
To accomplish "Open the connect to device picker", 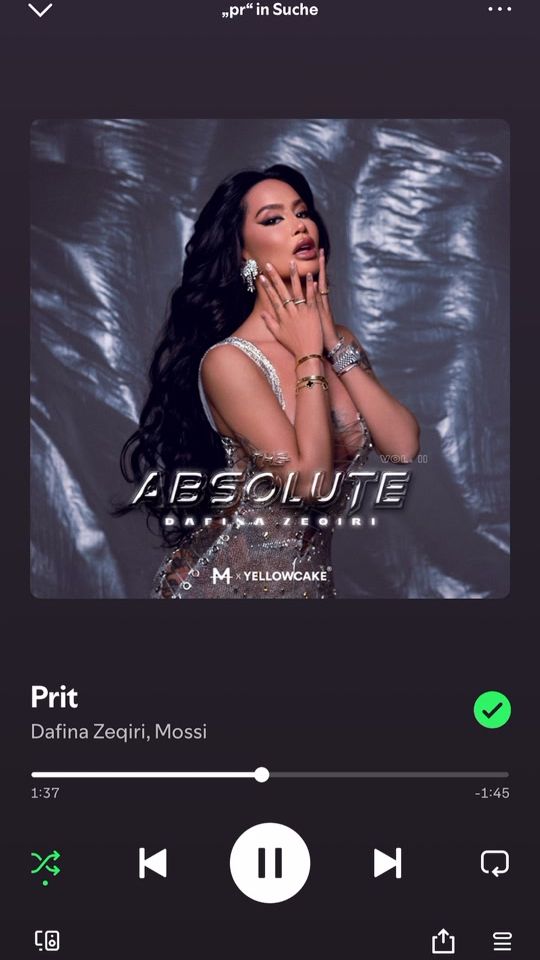I will (x=47, y=940).
